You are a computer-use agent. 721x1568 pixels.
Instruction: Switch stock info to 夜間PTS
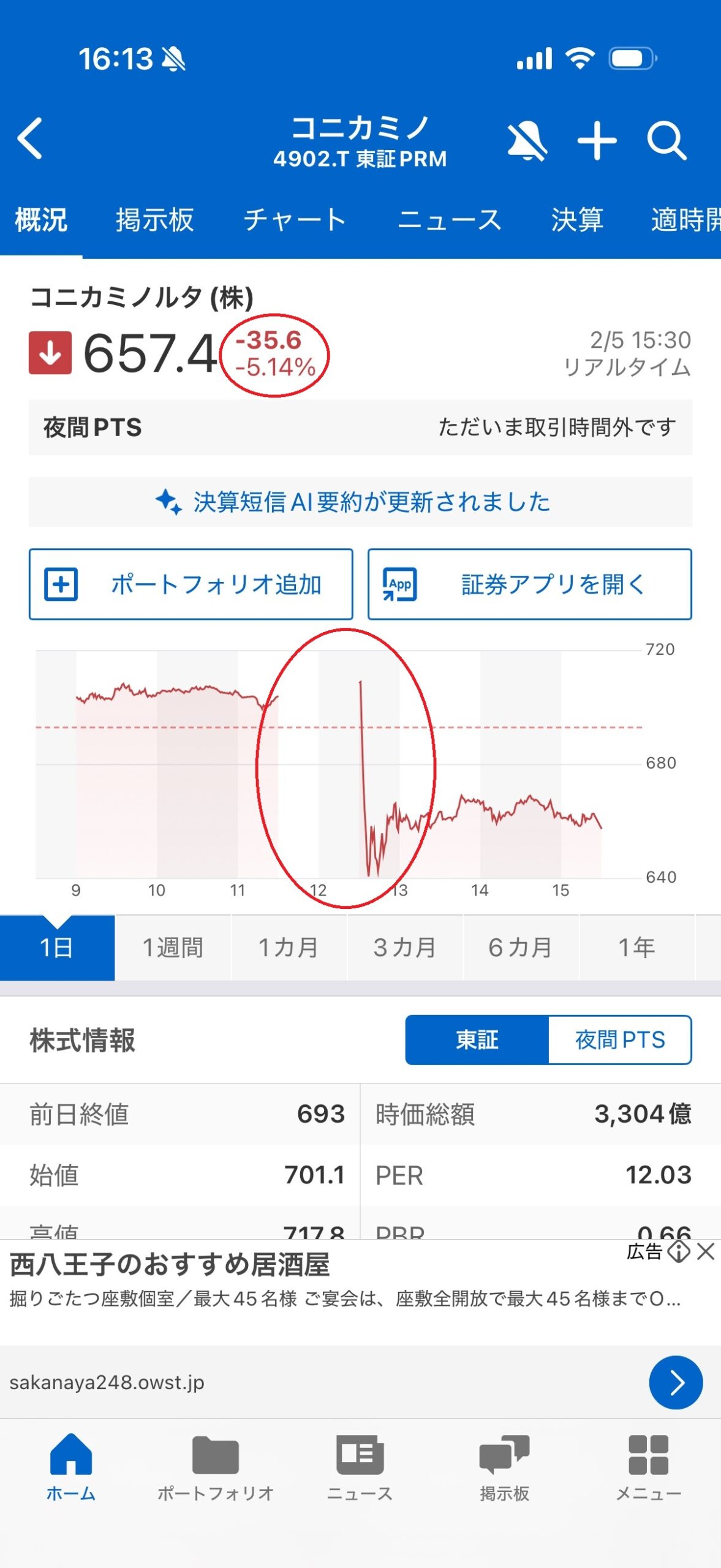(619, 1040)
